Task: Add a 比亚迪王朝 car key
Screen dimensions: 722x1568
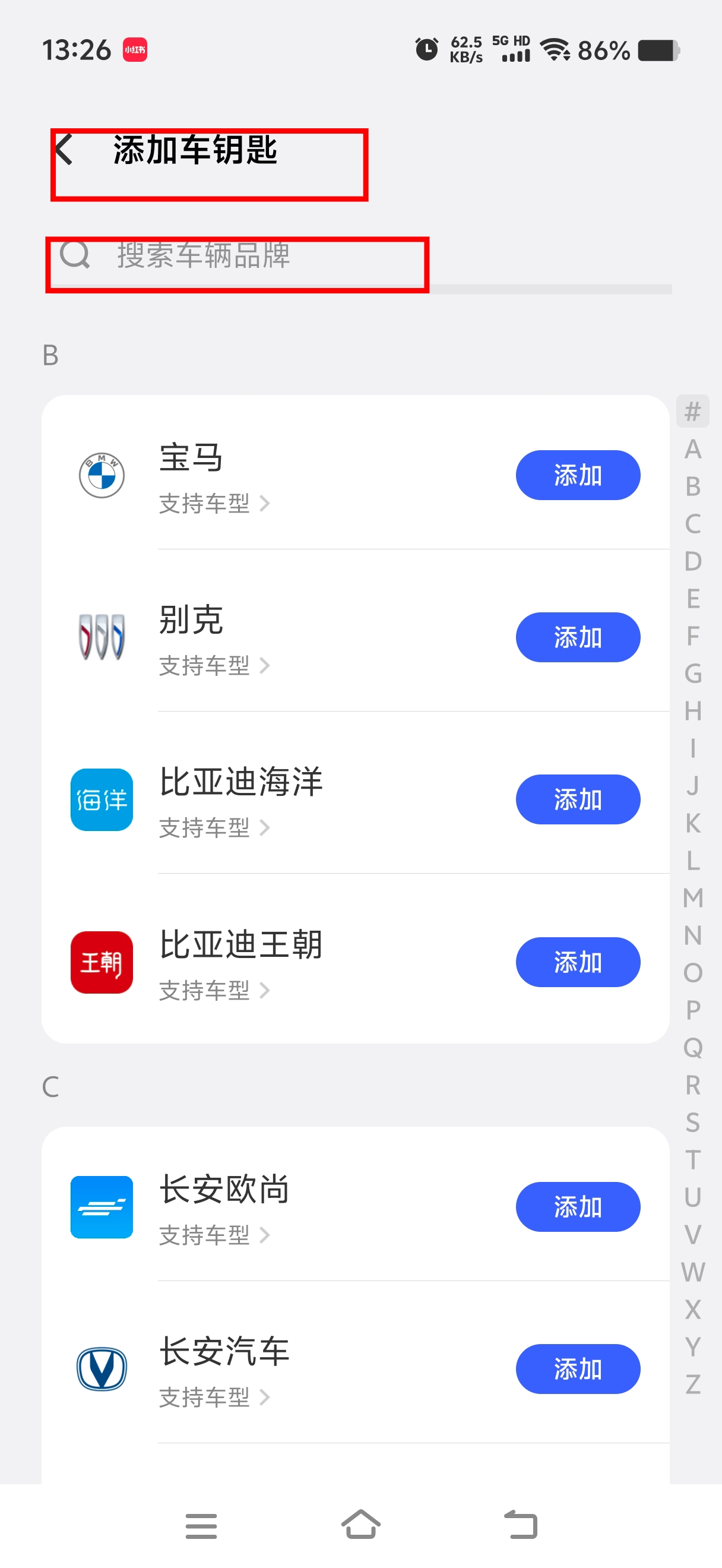Action: pos(577,962)
